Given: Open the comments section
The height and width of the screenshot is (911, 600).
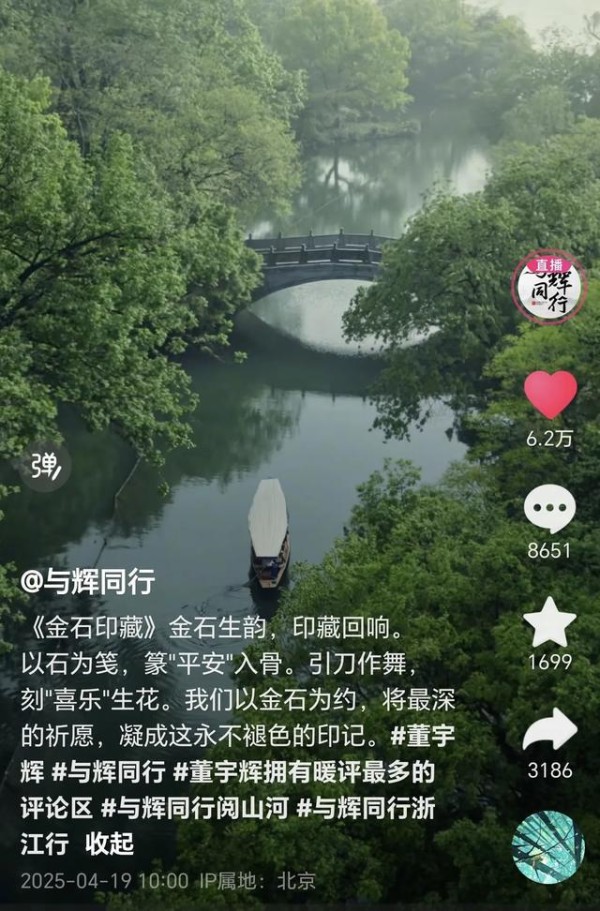Looking at the screenshot, I should pyautogui.click(x=549, y=508).
